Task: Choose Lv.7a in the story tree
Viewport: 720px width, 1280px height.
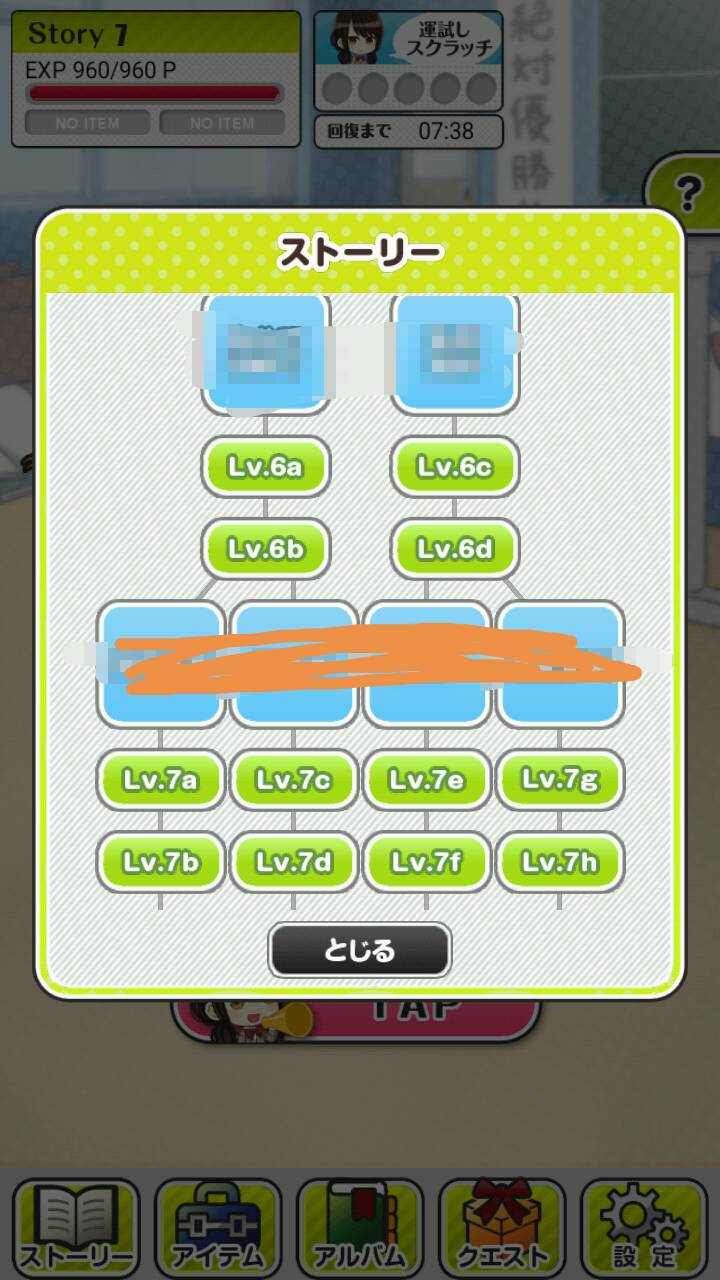Action: [x=160, y=779]
